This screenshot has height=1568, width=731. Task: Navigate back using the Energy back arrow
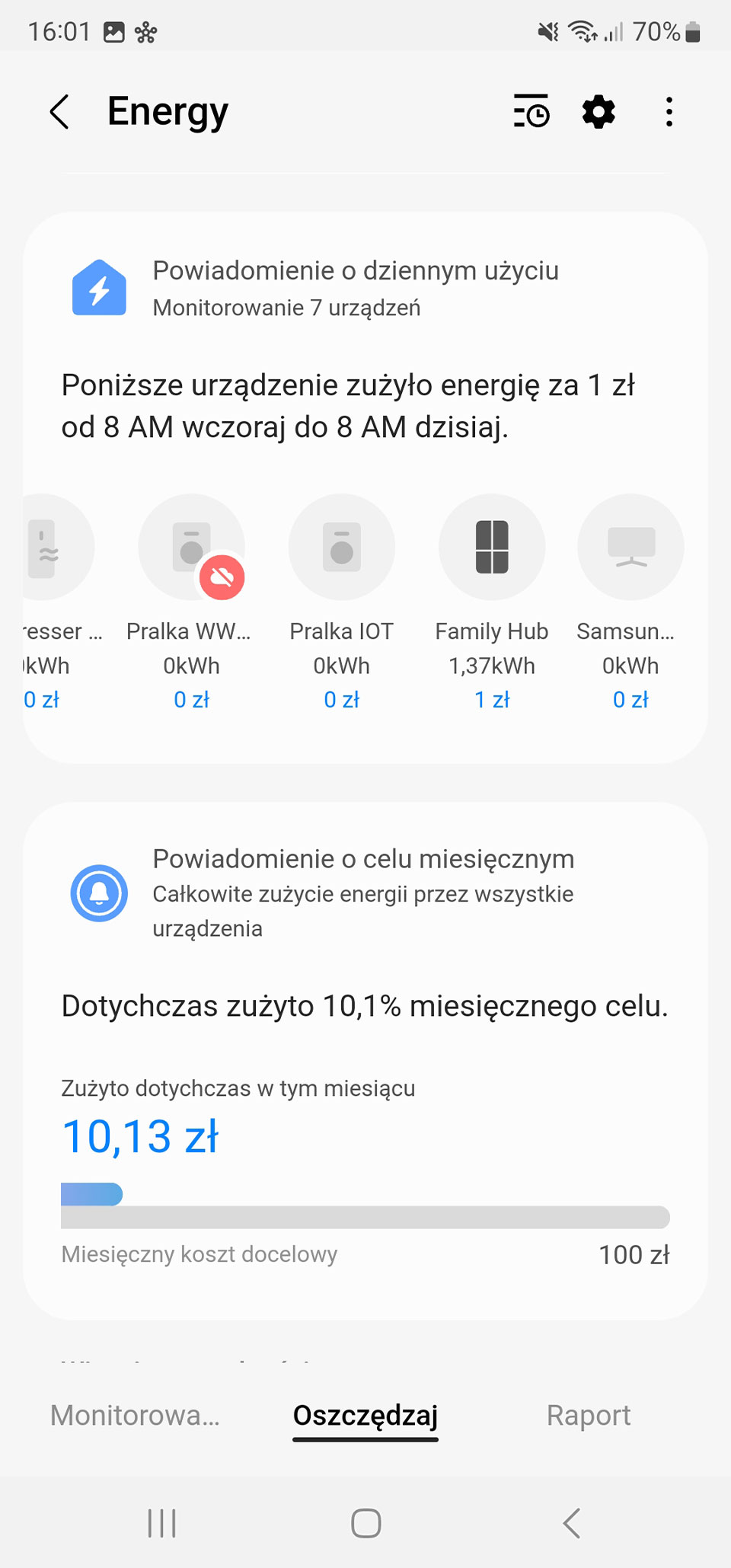[x=60, y=111]
